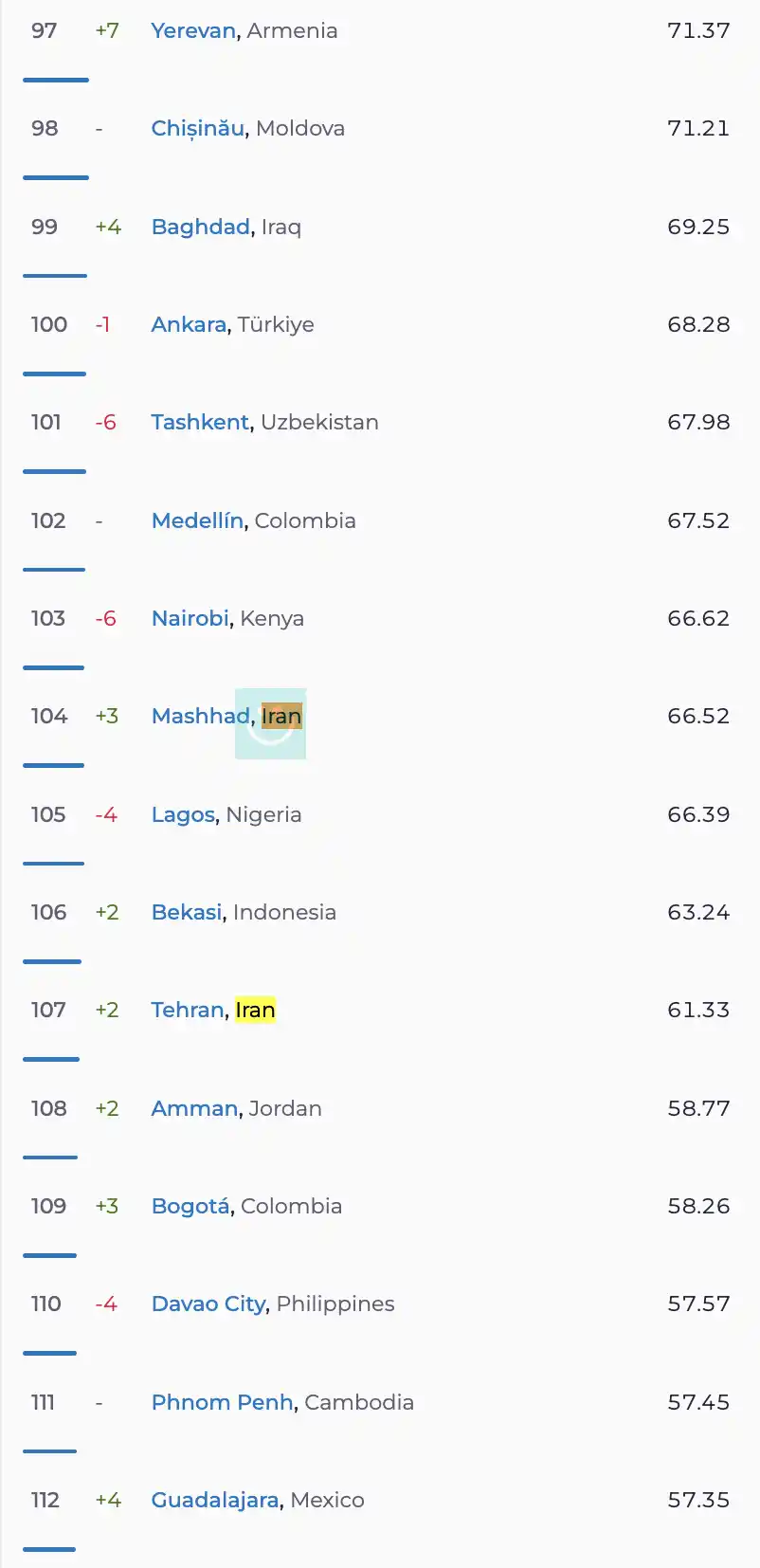This screenshot has width=760, height=1568.
Task: Tap the Ankara city link
Action: pyautogui.click(x=189, y=324)
